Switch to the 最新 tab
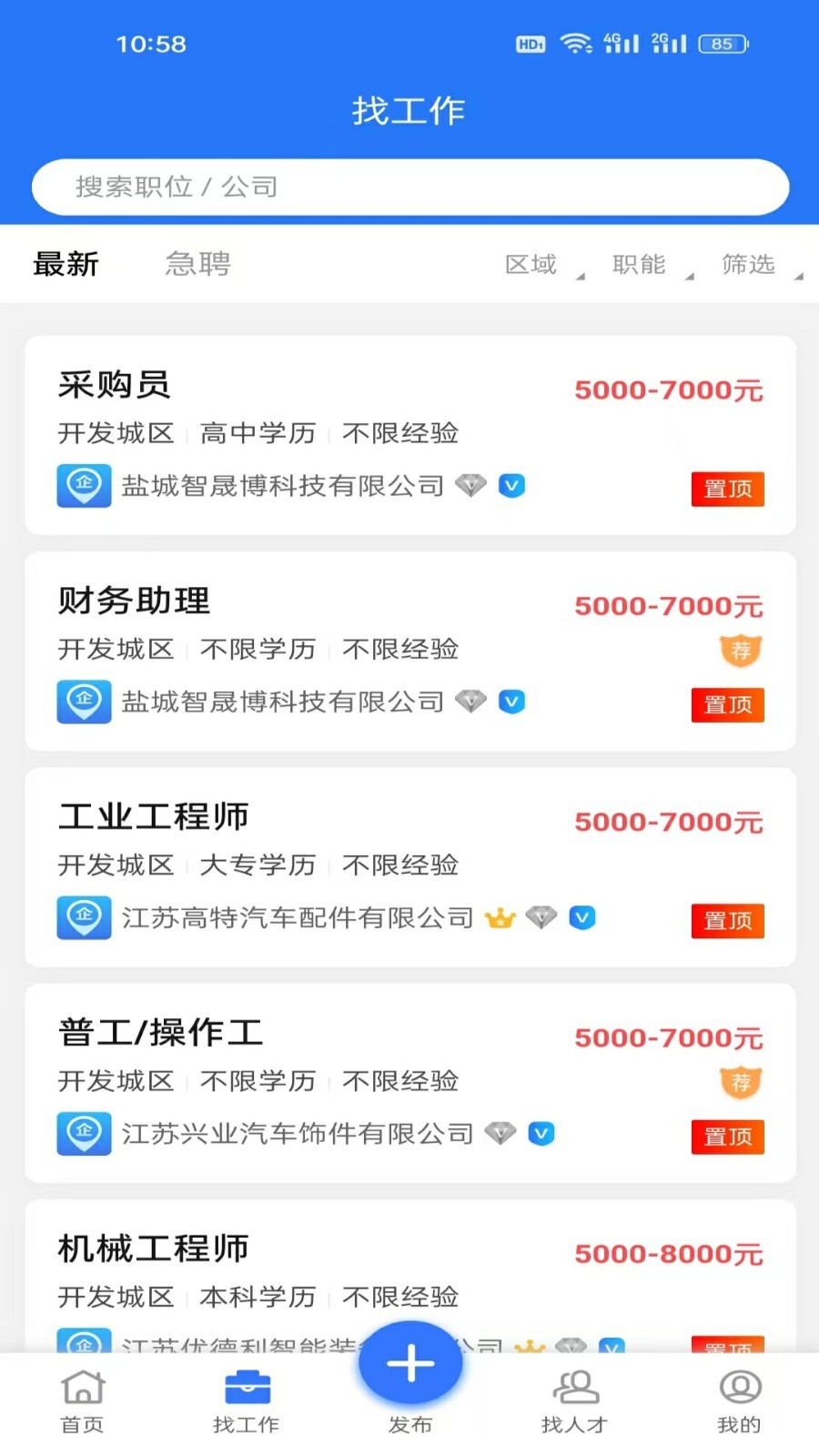Image resolution: width=819 pixels, height=1456 pixels. click(x=66, y=265)
